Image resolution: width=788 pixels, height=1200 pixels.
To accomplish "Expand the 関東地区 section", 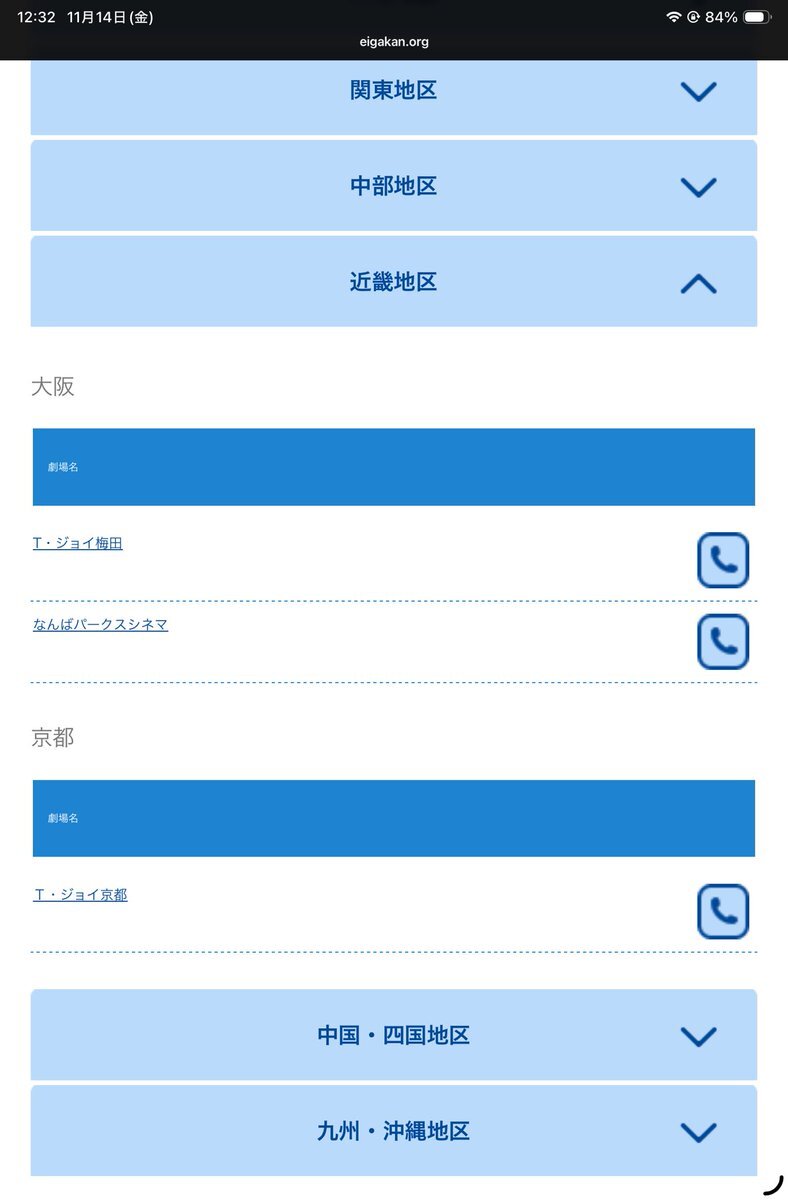I will [394, 92].
